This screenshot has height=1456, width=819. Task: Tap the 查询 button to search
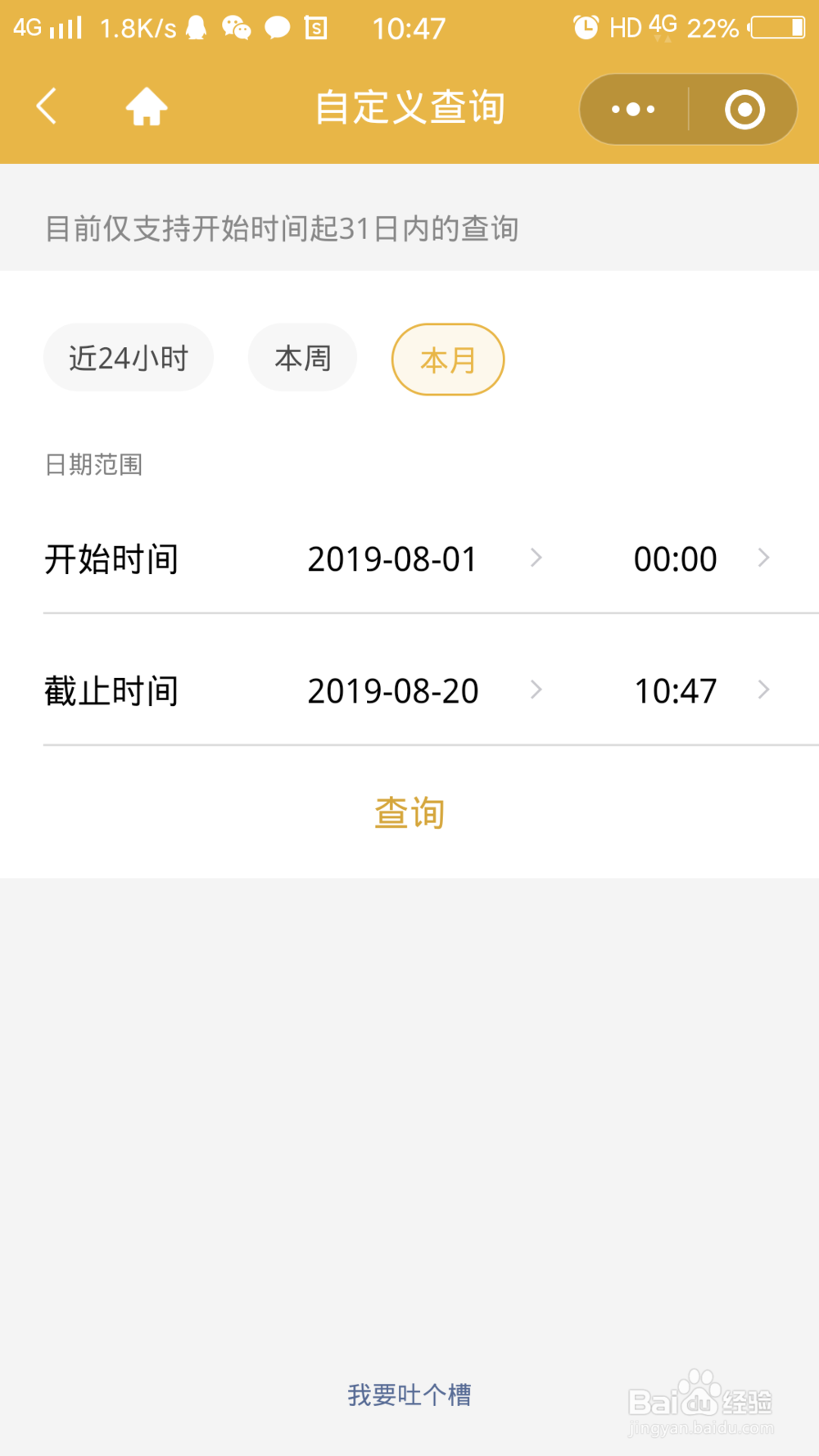click(x=409, y=812)
